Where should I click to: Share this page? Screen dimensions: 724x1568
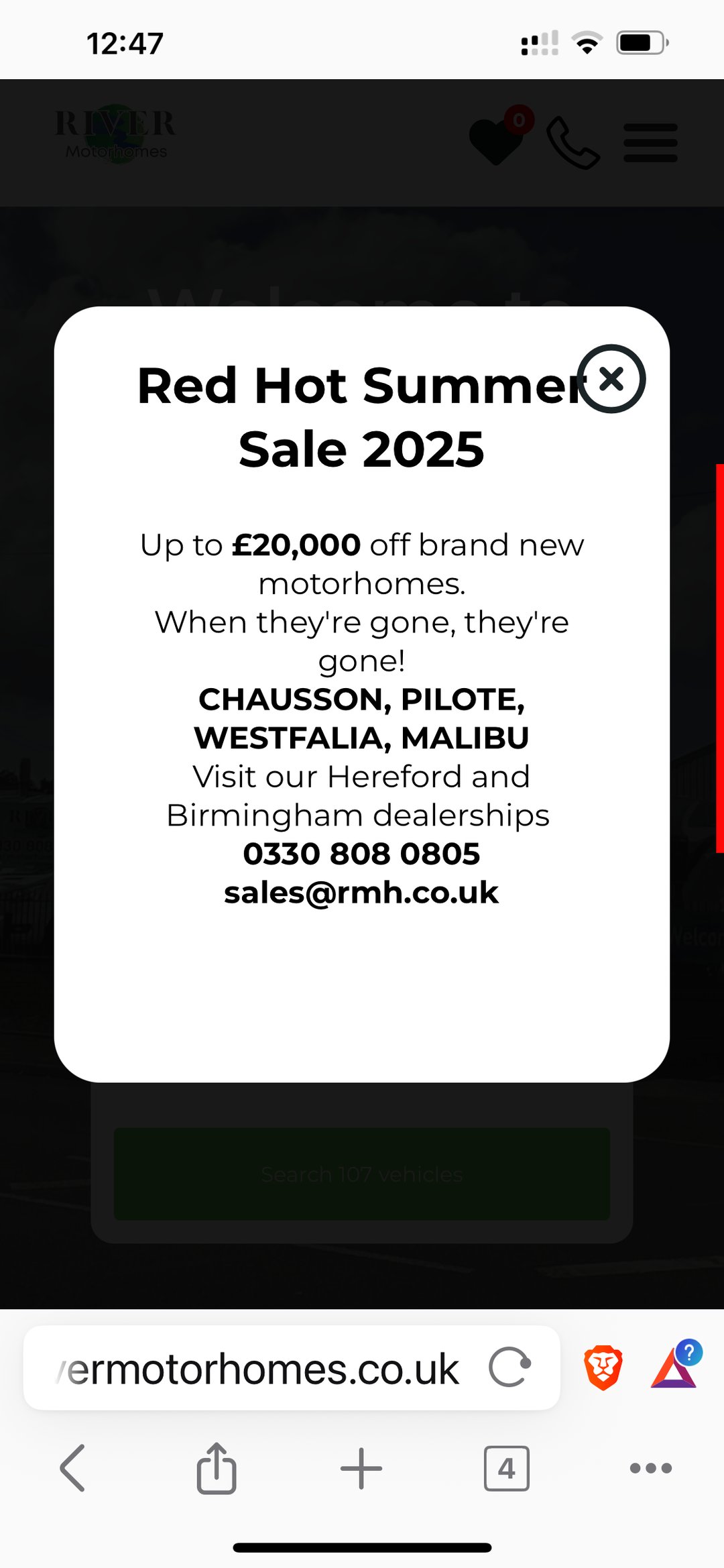pyautogui.click(x=217, y=1468)
